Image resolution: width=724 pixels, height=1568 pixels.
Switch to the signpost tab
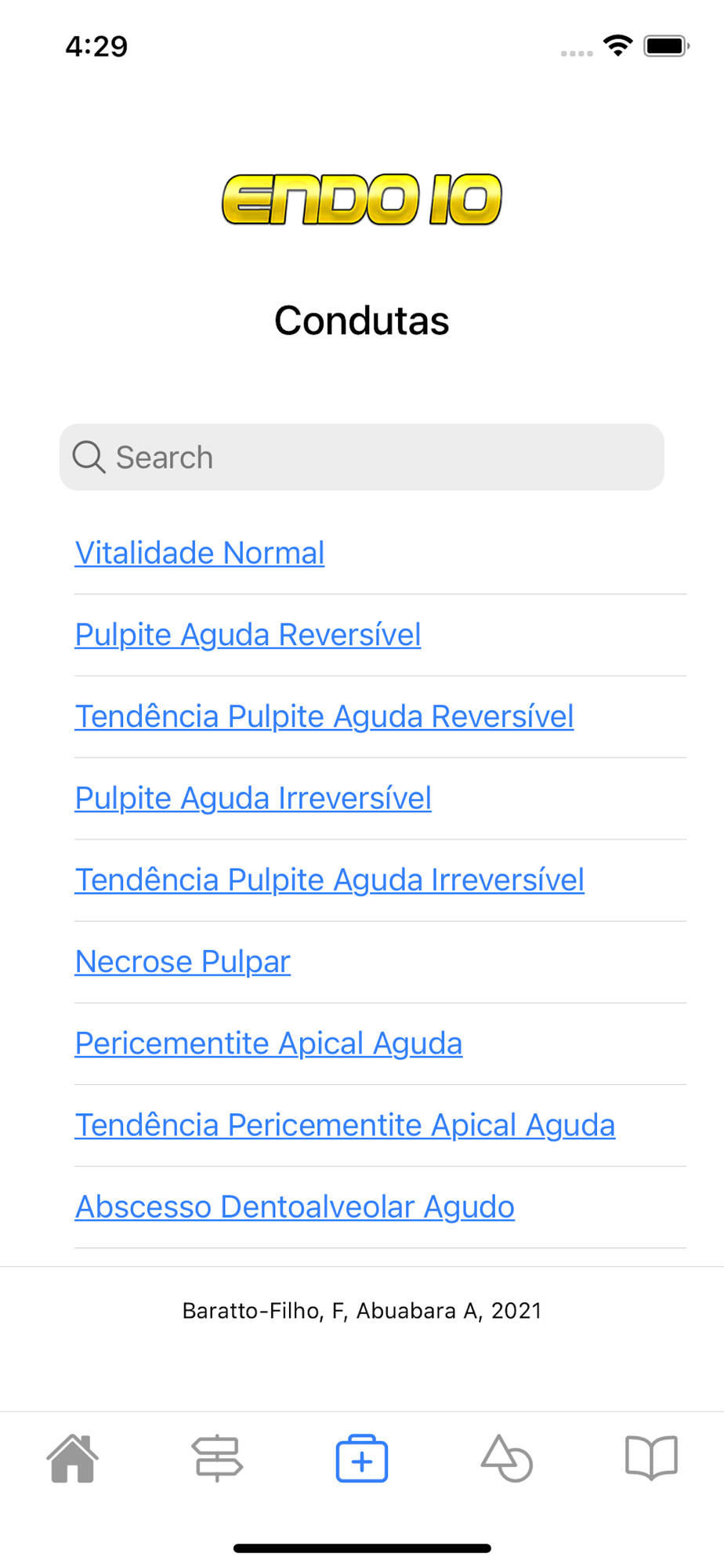pyautogui.click(x=217, y=1459)
